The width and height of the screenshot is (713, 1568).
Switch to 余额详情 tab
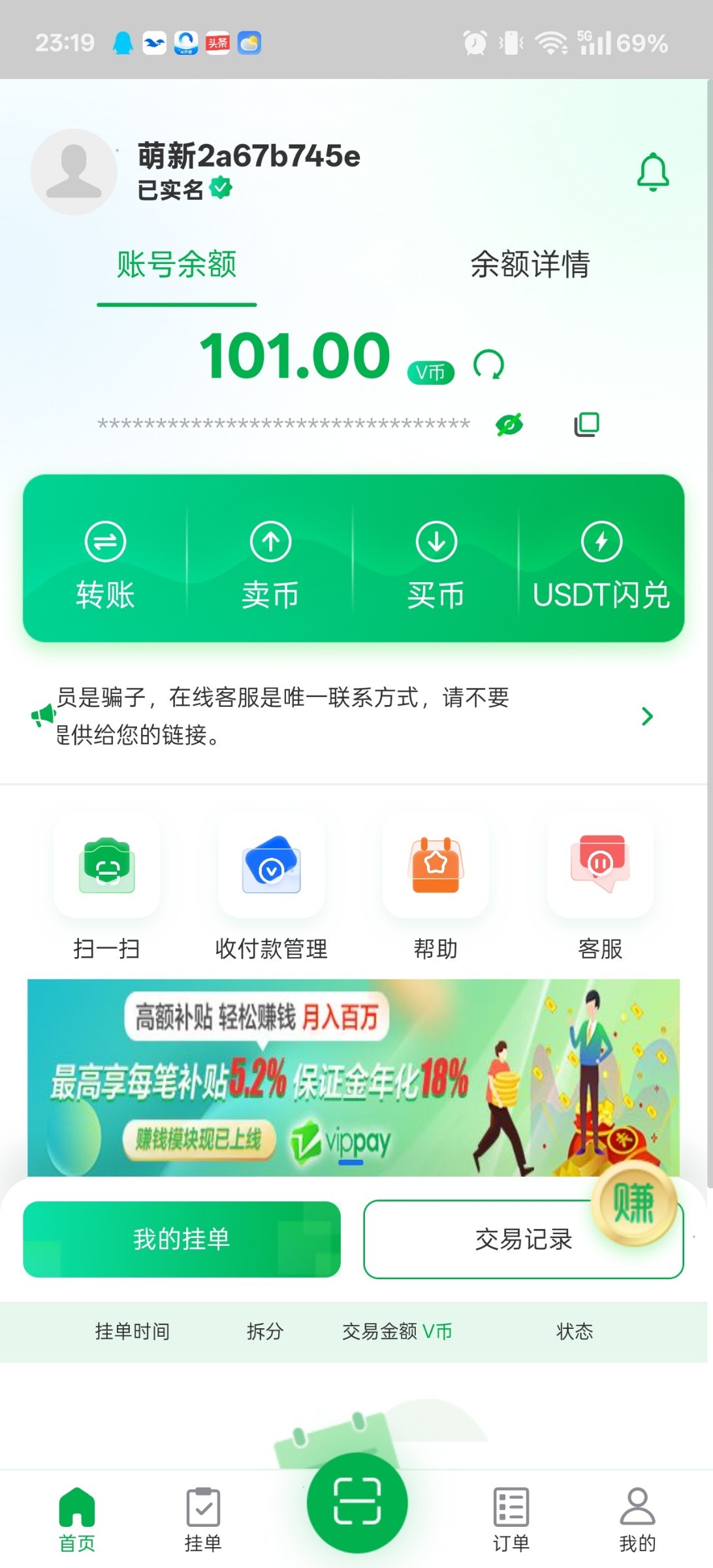(530, 265)
